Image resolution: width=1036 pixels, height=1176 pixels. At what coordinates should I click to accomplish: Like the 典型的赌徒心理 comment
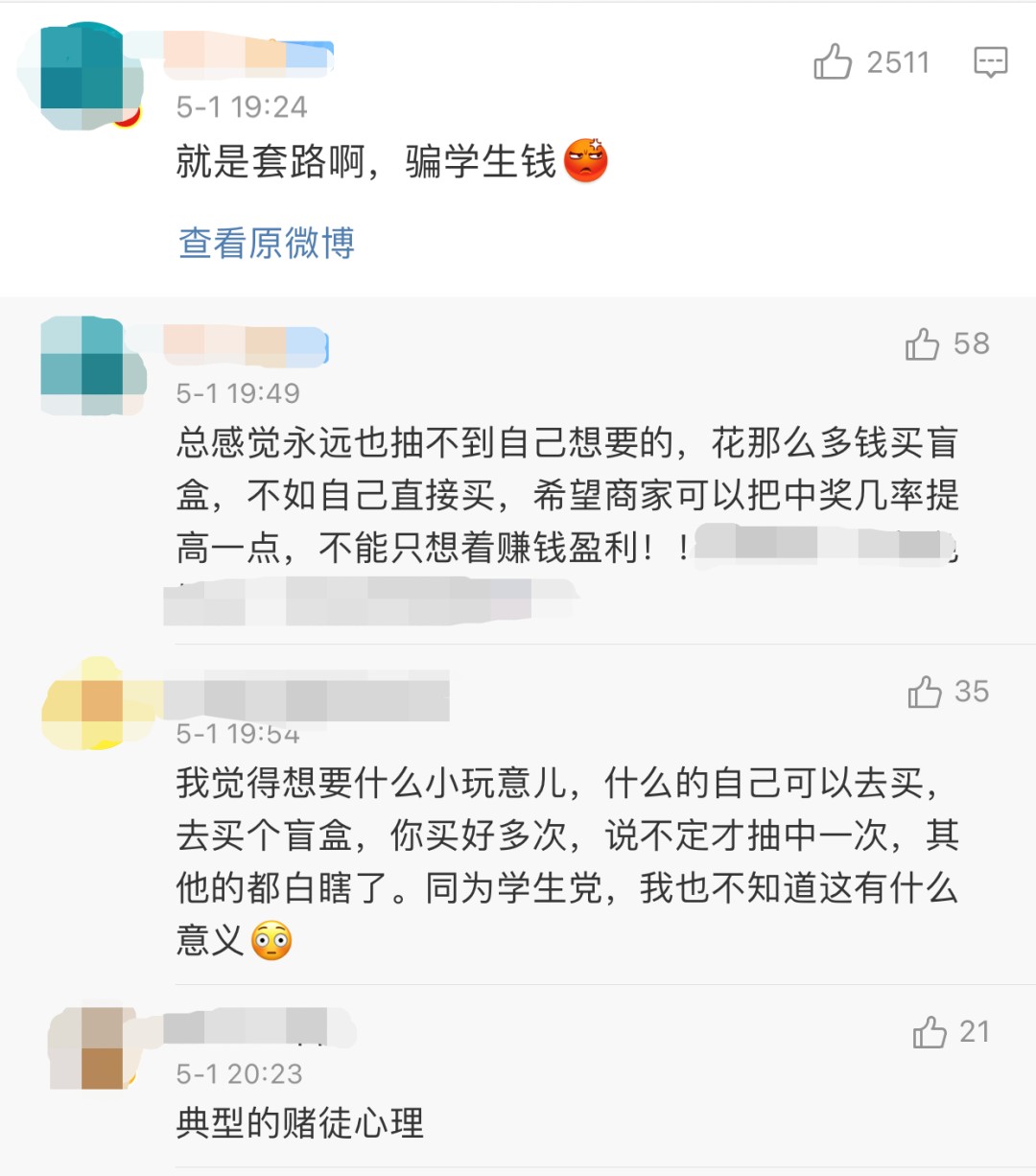[929, 1032]
